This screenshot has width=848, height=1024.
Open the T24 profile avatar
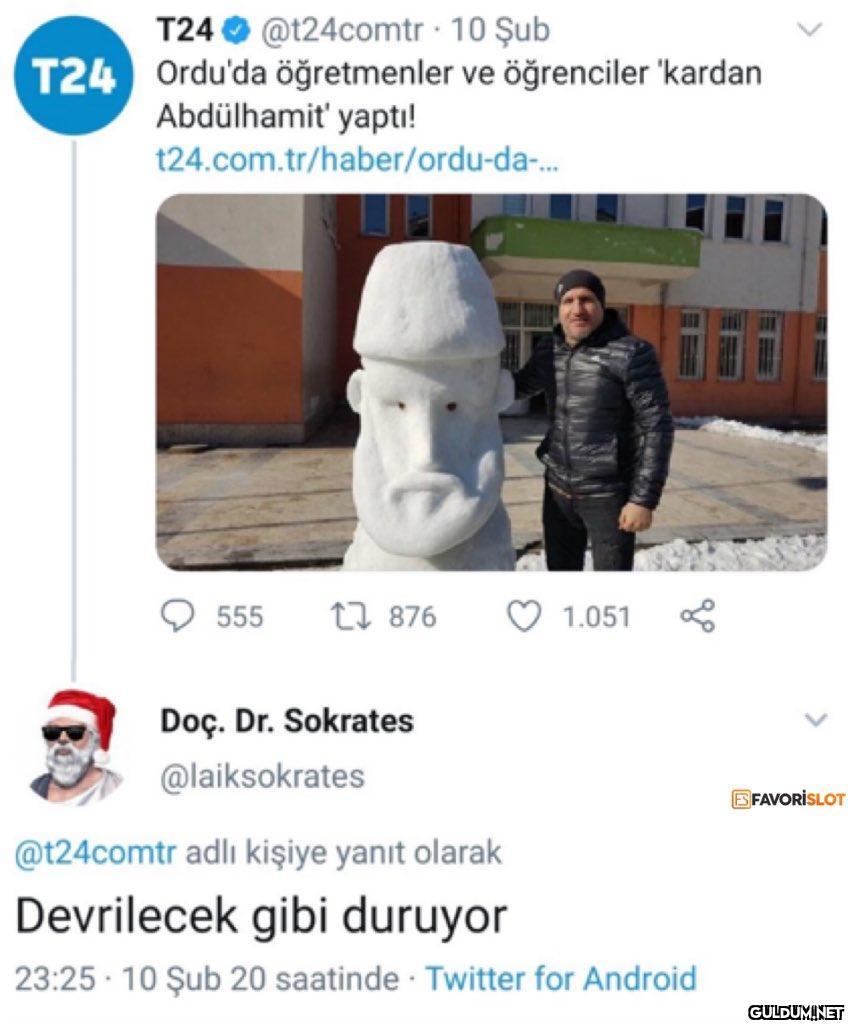74,76
